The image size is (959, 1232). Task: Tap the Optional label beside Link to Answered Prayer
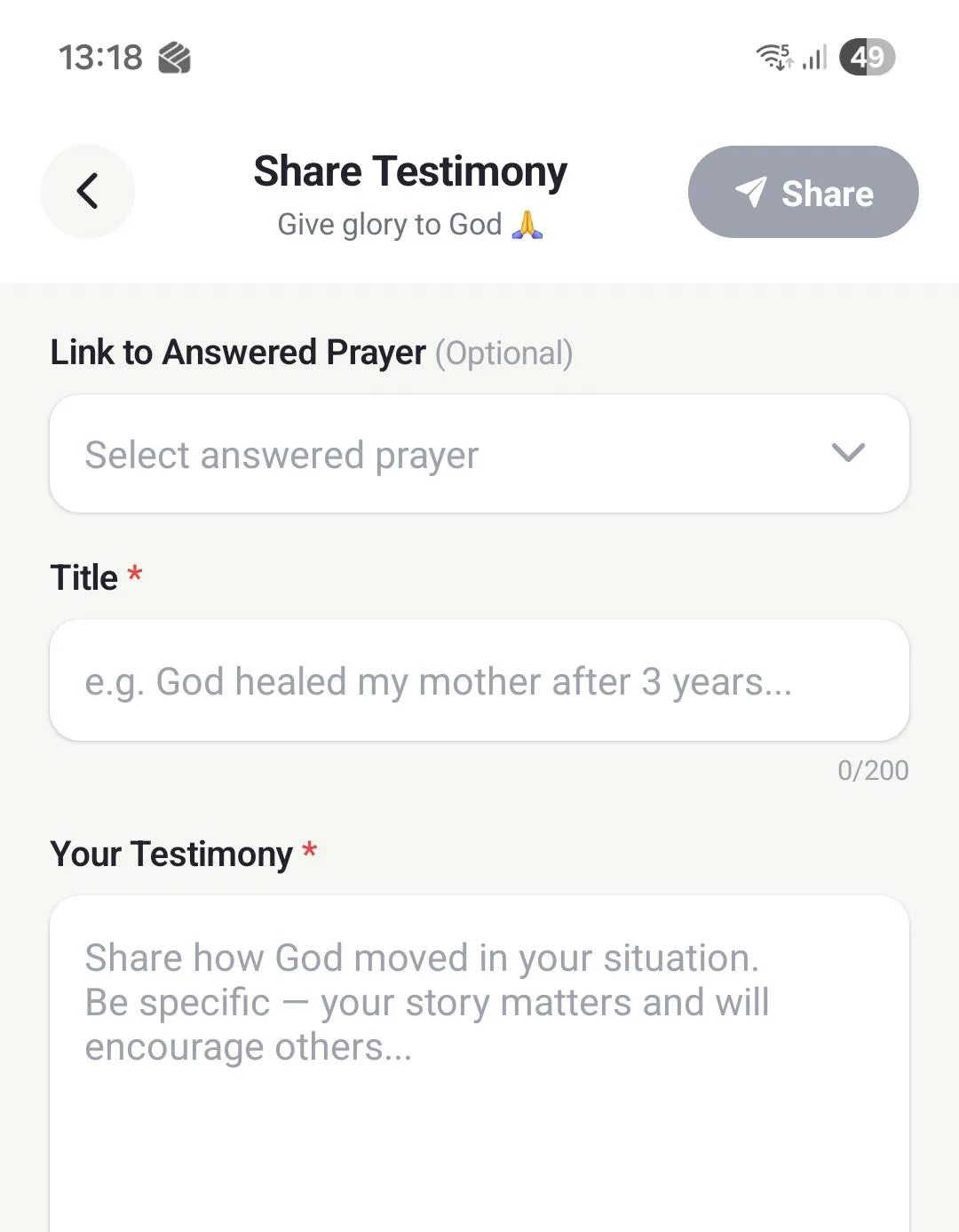coord(503,353)
